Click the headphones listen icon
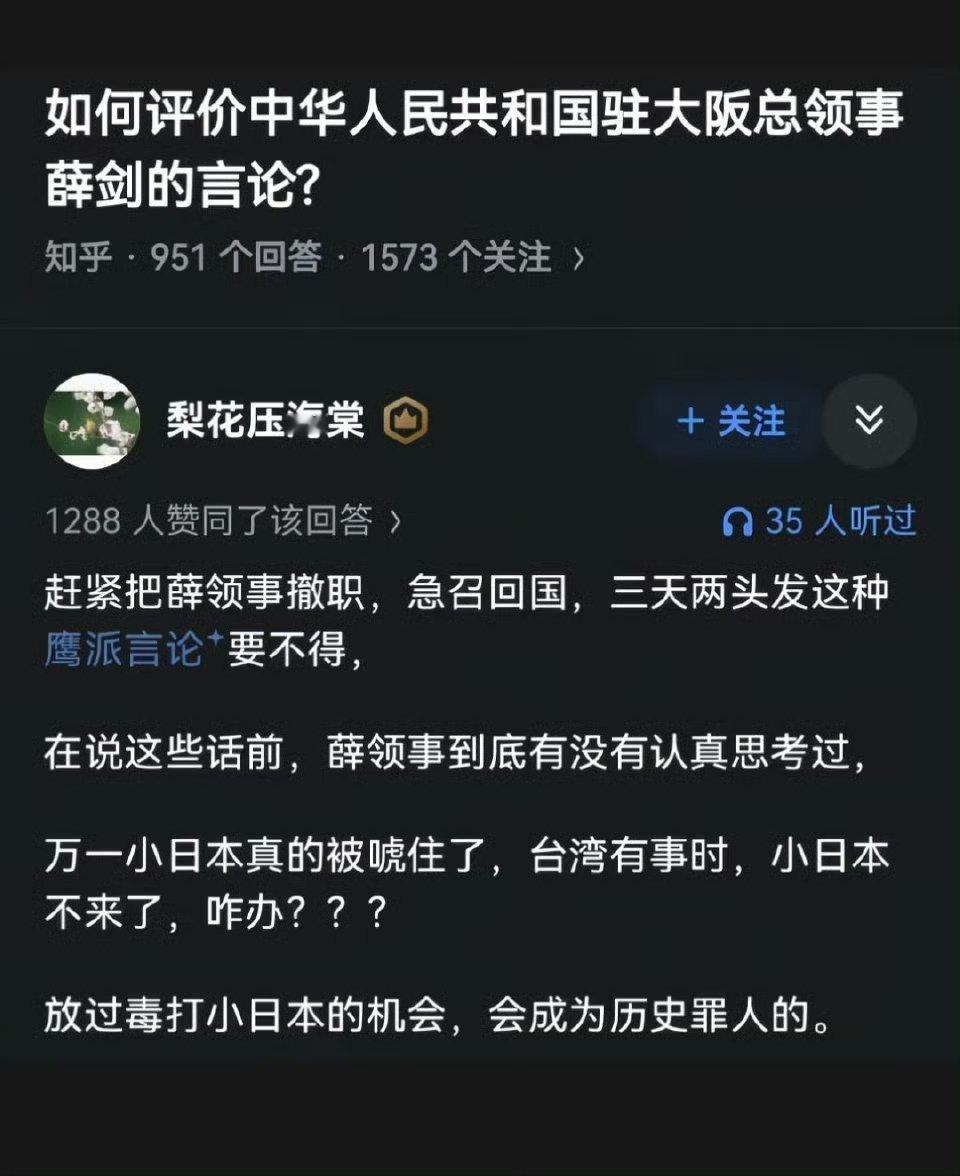This screenshot has width=960, height=1176. (x=740, y=521)
